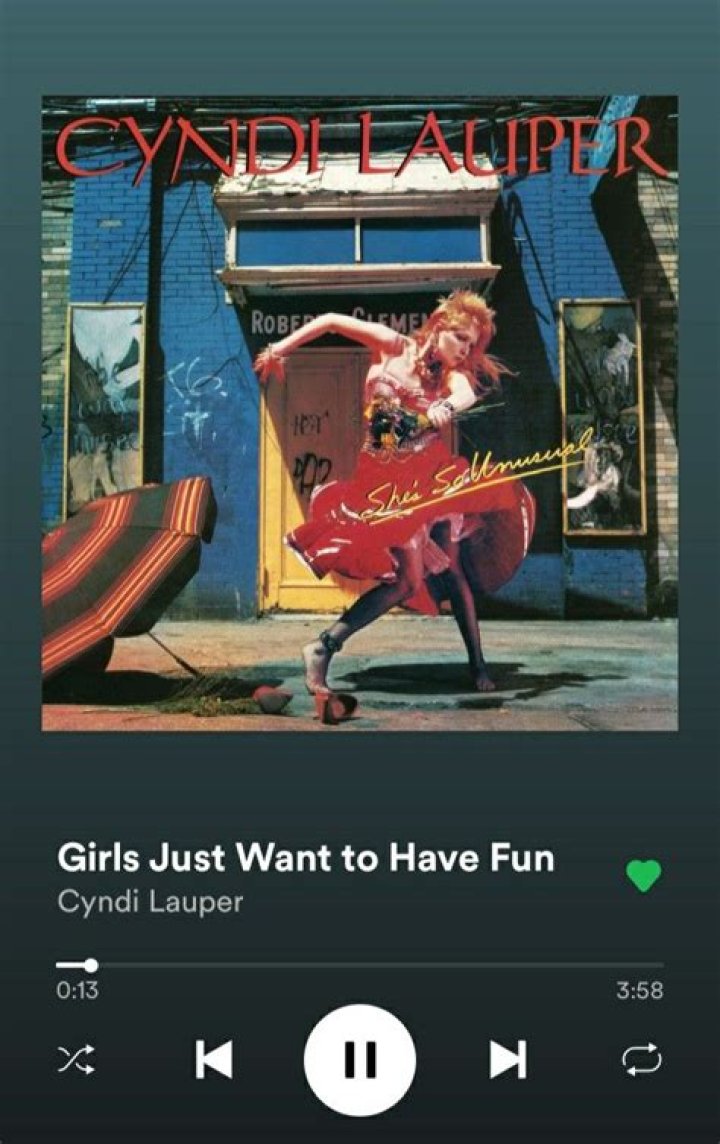Screen dimensions: 720x1144
Task: Unlike the song with green heart
Action: 644,876
